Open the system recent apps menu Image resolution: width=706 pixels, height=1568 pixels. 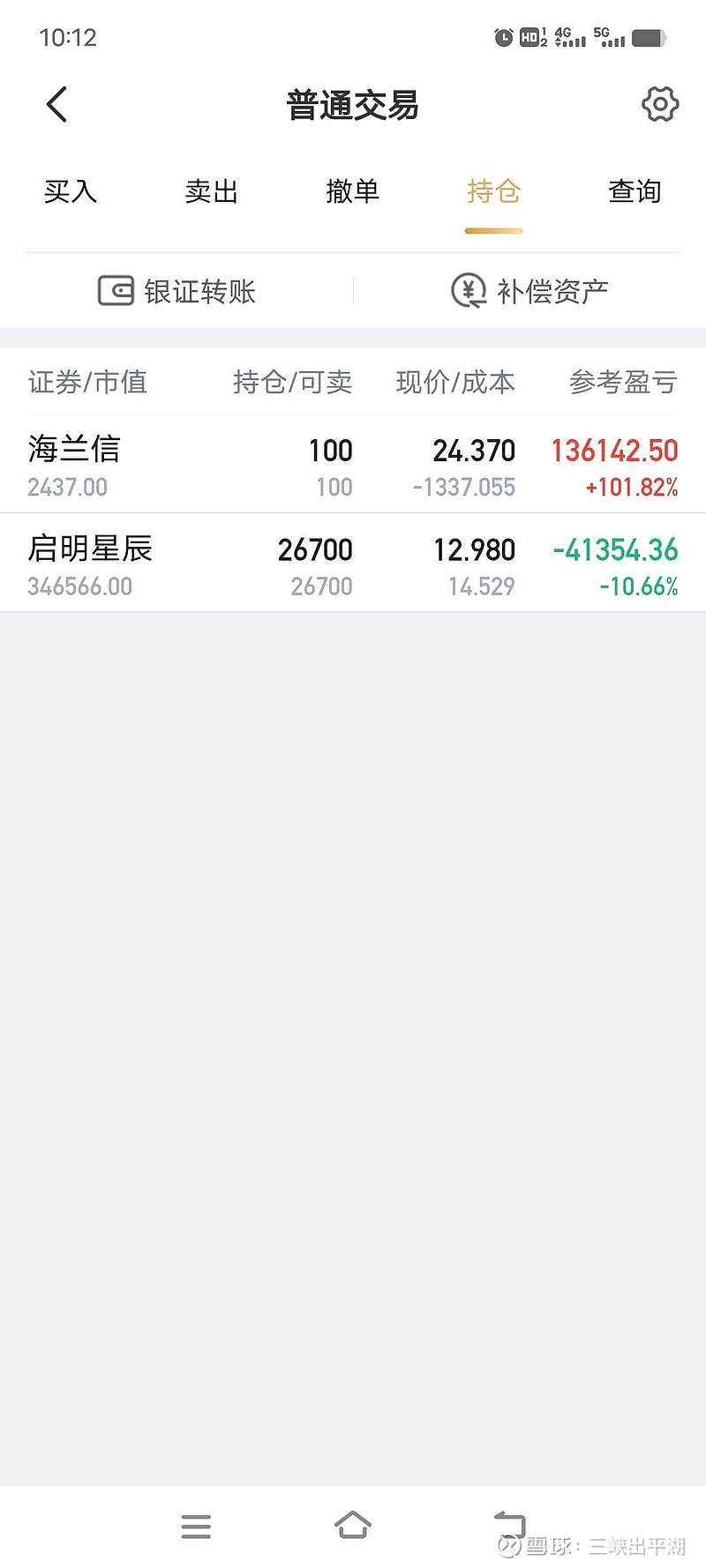(196, 1526)
